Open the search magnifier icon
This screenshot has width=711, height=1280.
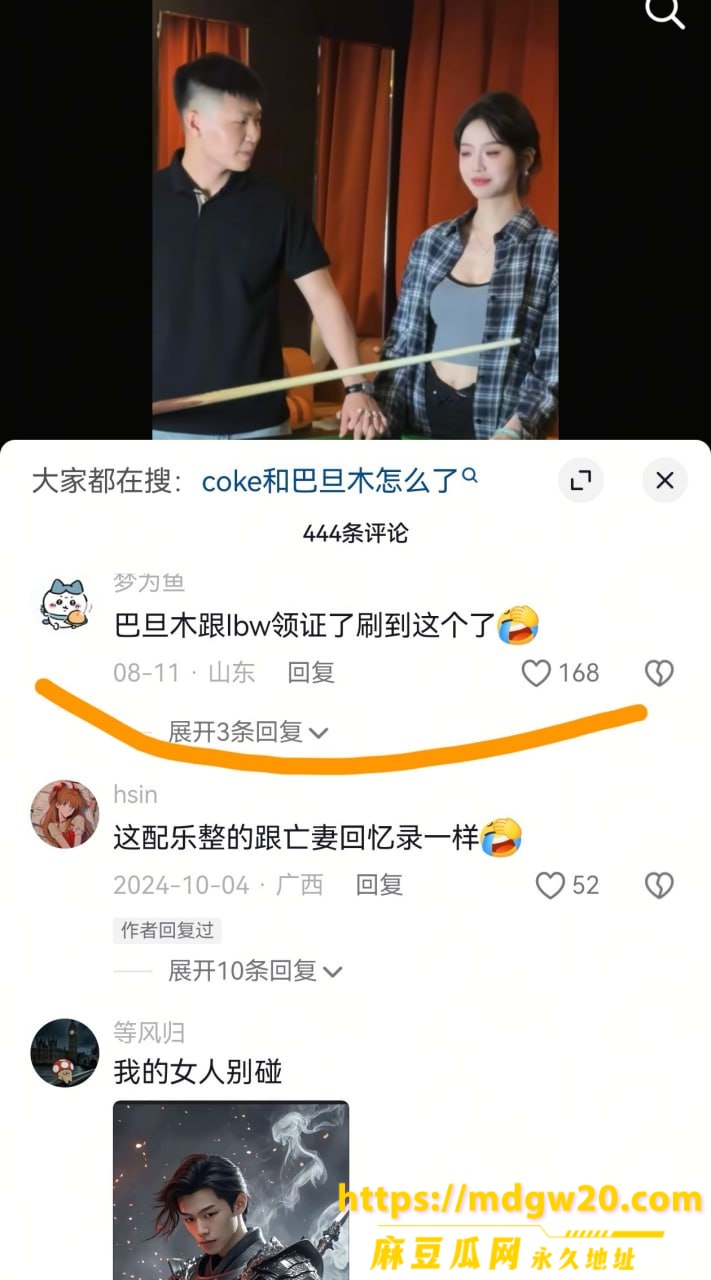[x=664, y=12]
